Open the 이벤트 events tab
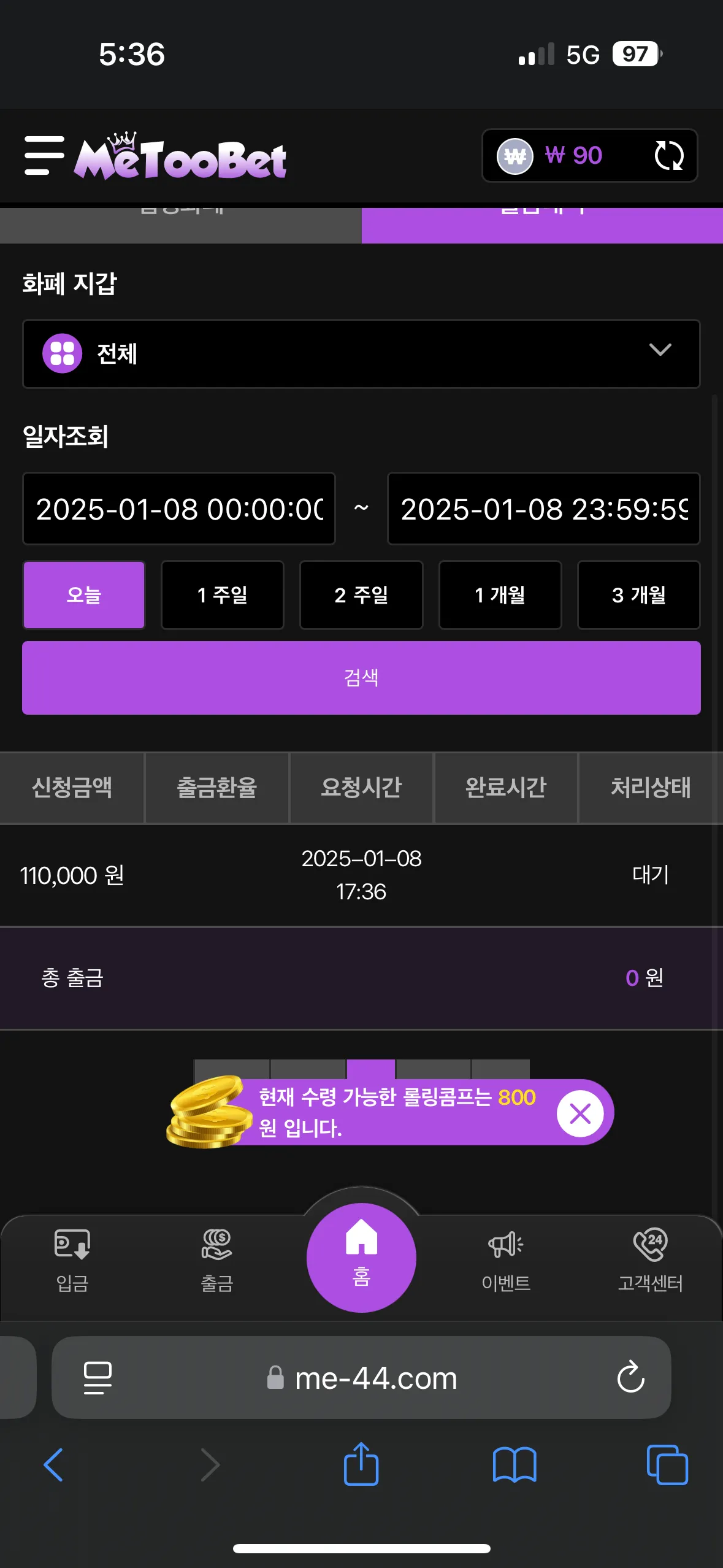This screenshot has width=723, height=1568. coord(506,1259)
